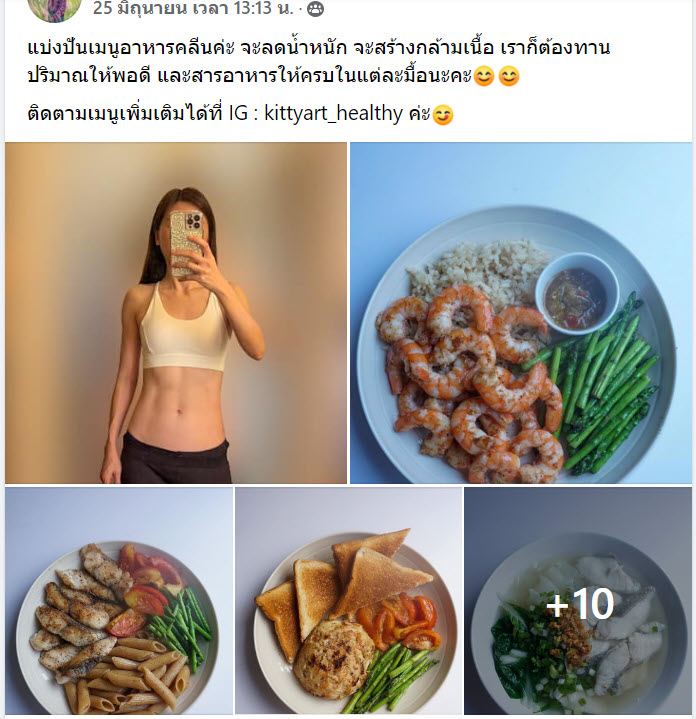This screenshot has width=696, height=719.
Task: Open the mirror selfie photo
Action: (176, 313)
